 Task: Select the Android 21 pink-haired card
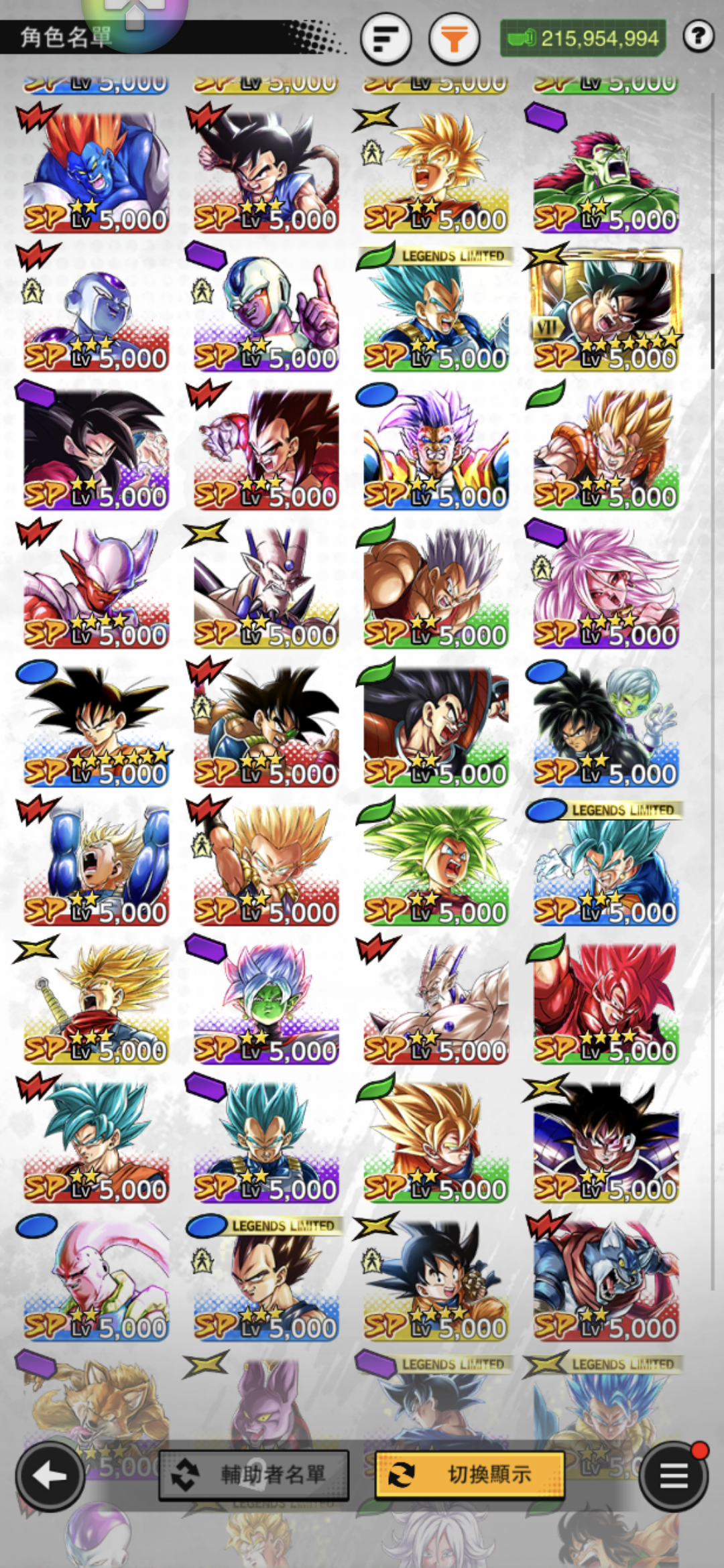[606, 587]
